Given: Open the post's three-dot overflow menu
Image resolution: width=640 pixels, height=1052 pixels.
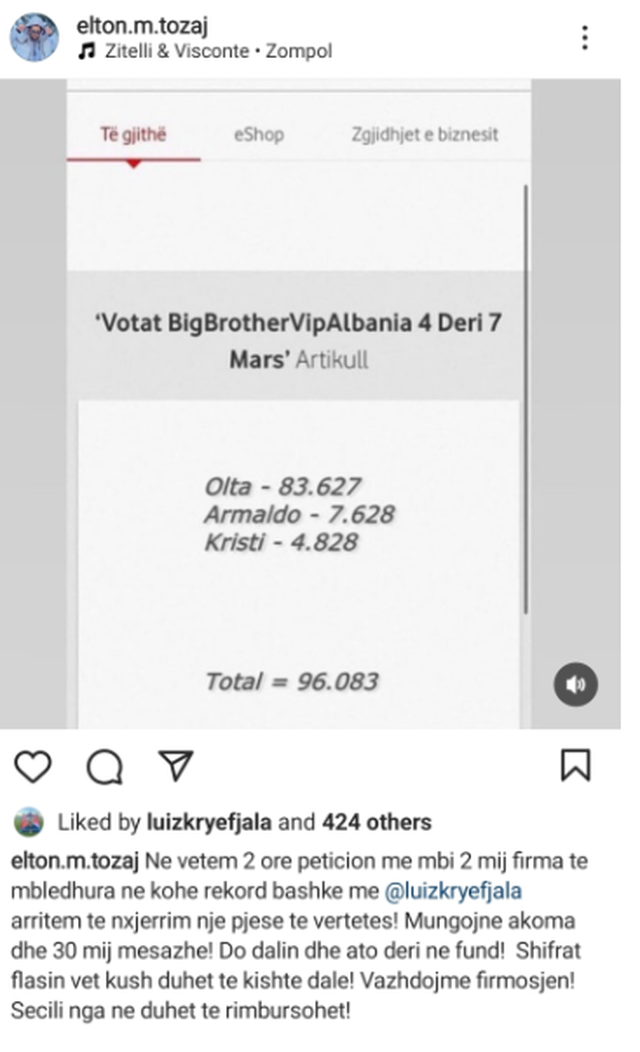Looking at the screenshot, I should point(584,38).
